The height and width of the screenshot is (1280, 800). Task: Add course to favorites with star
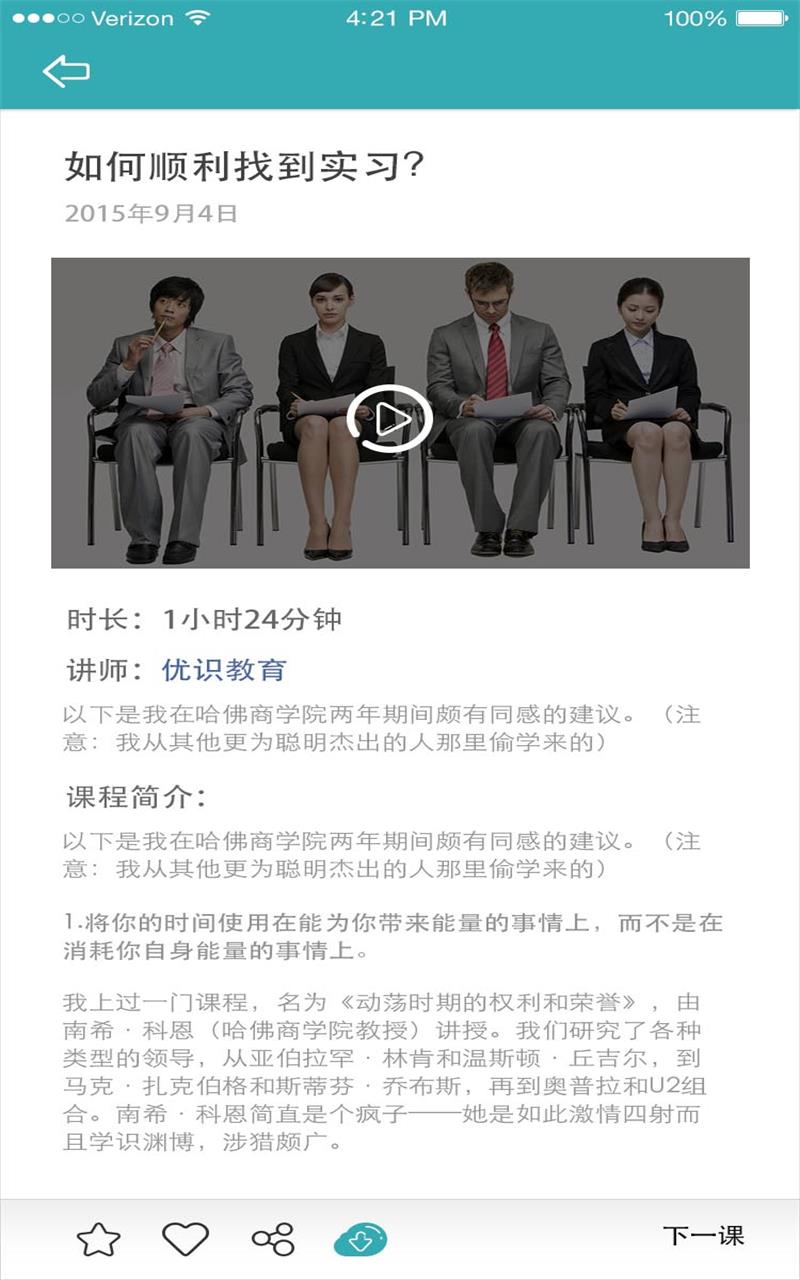pos(98,1240)
